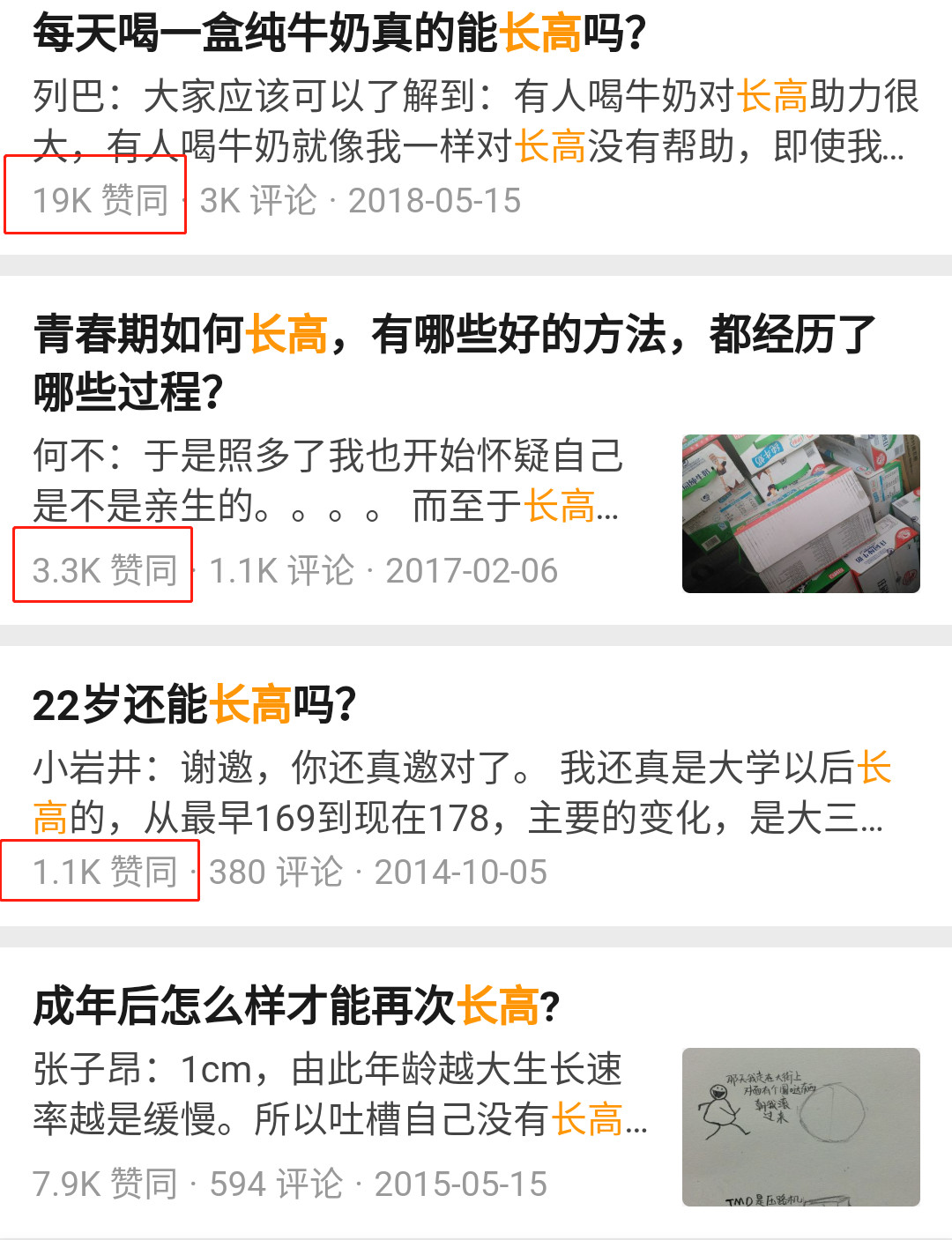
Task: Open question 每天喝一盒纯牛奶真的能长高吗
Action: (x=335, y=28)
